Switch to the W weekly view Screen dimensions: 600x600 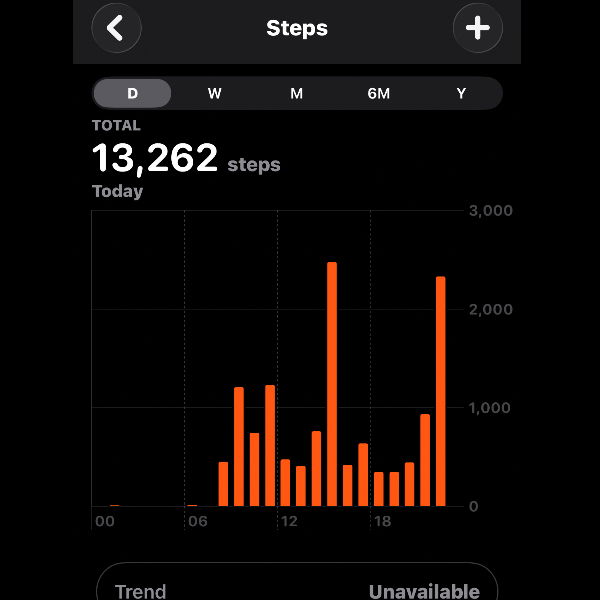214,93
